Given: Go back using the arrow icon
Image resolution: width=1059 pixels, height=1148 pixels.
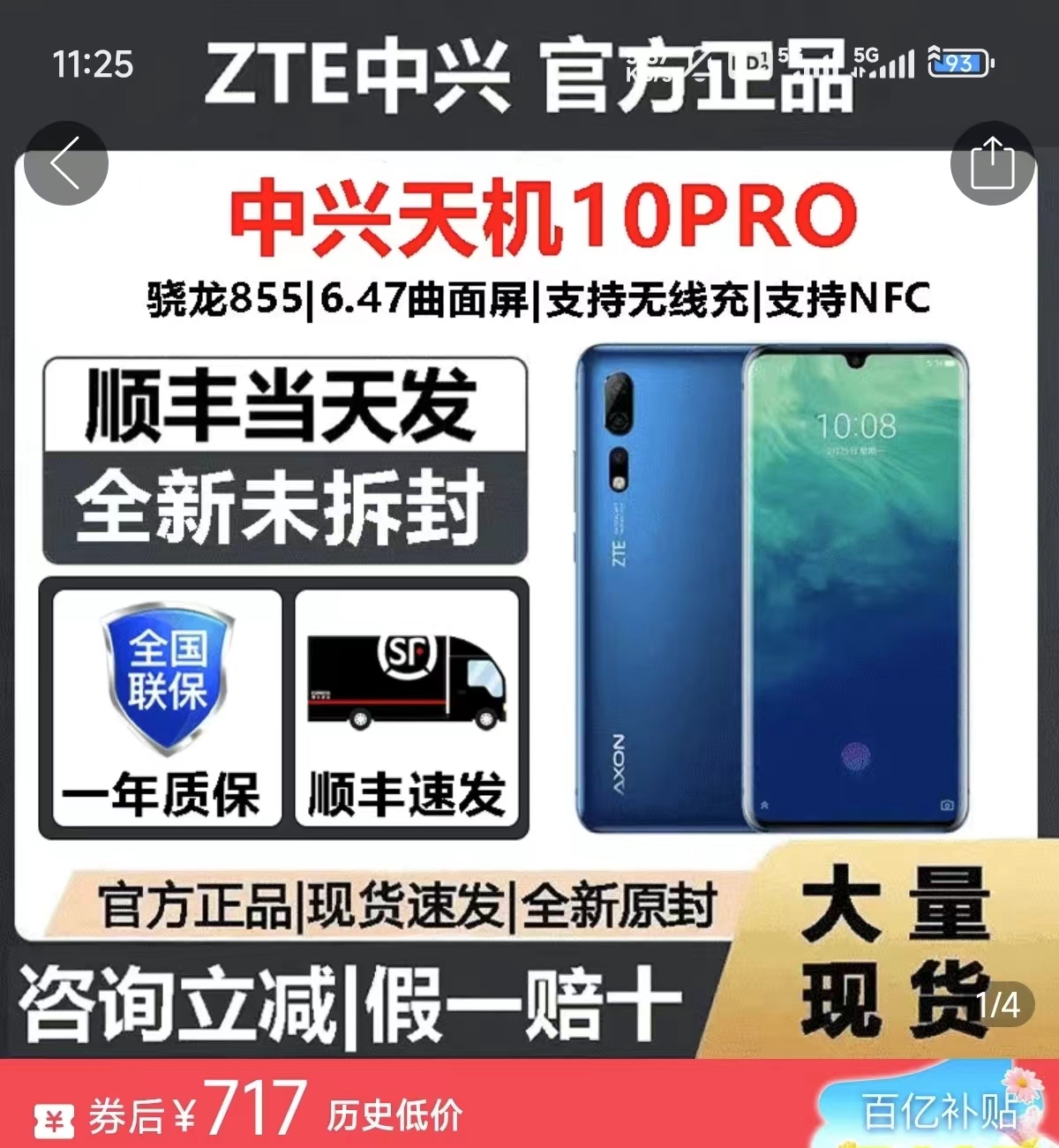Looking at the screenshot, I should [x=66, y=163].
